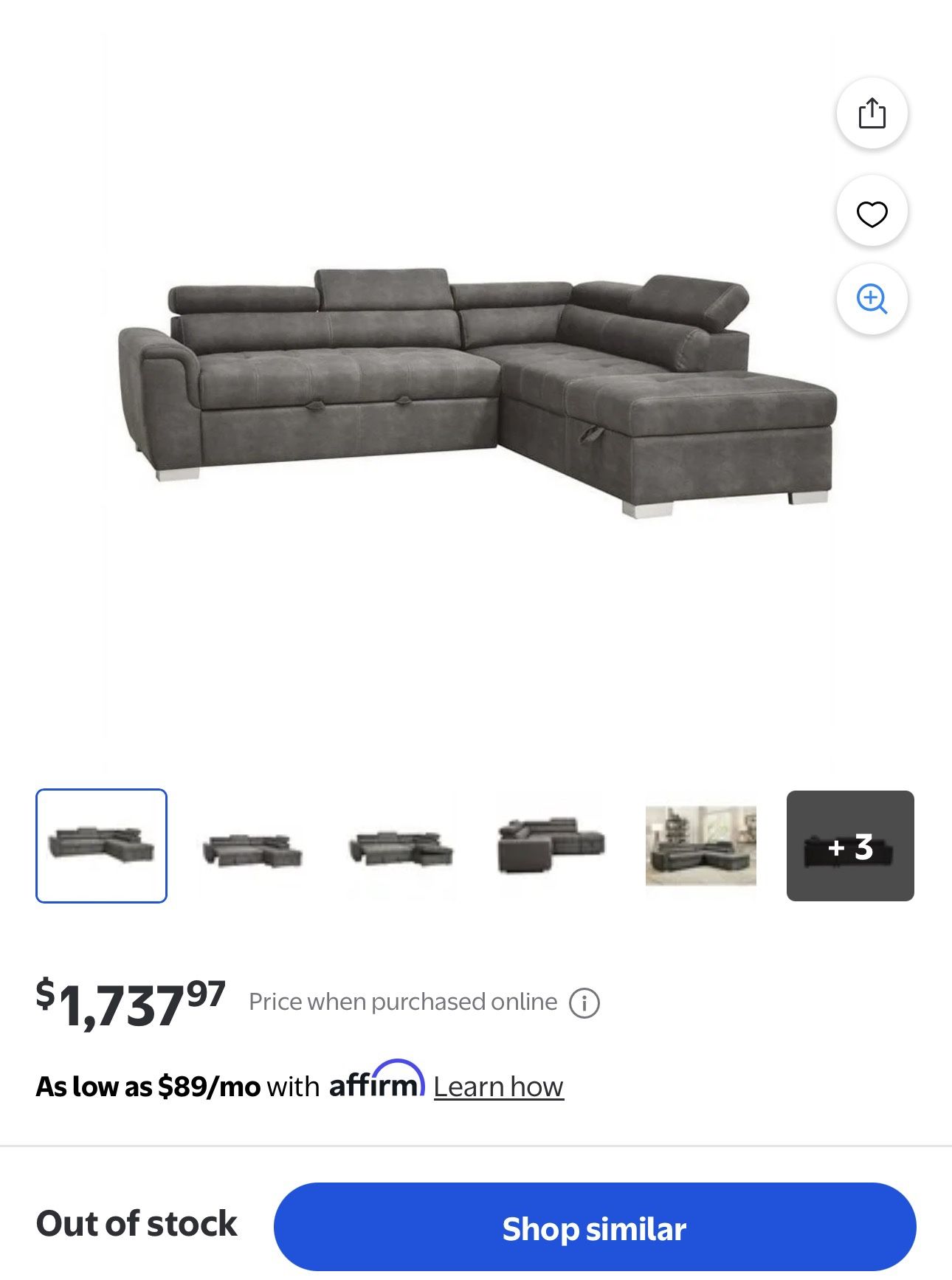
Task: Tap the Shop similar button
Action: (594, 1228)
